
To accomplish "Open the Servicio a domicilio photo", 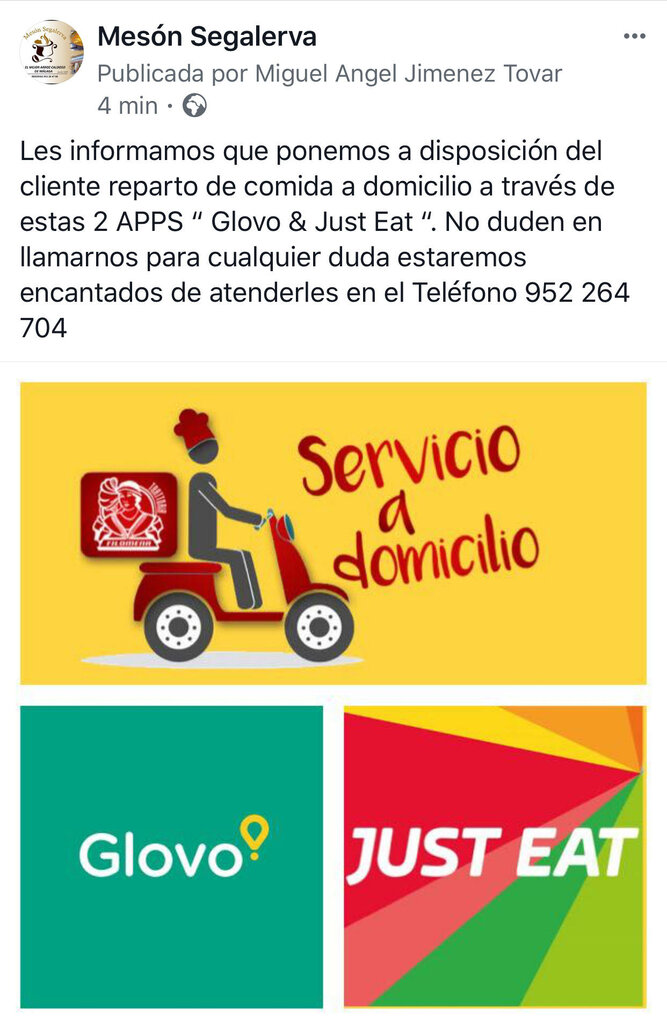I will pyautogui.click(x=333, y=533).
